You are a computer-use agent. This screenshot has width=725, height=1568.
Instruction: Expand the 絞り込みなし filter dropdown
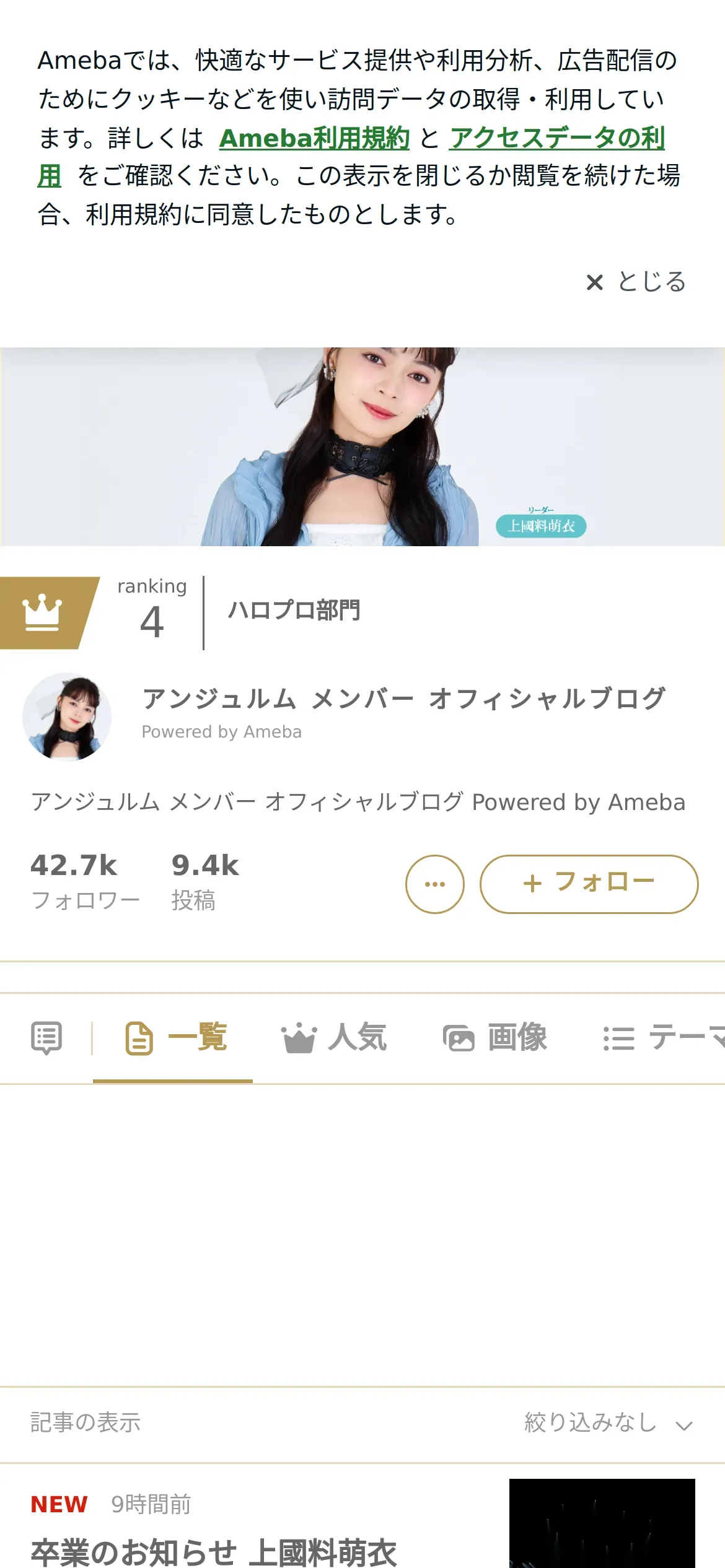(608, 1423)
